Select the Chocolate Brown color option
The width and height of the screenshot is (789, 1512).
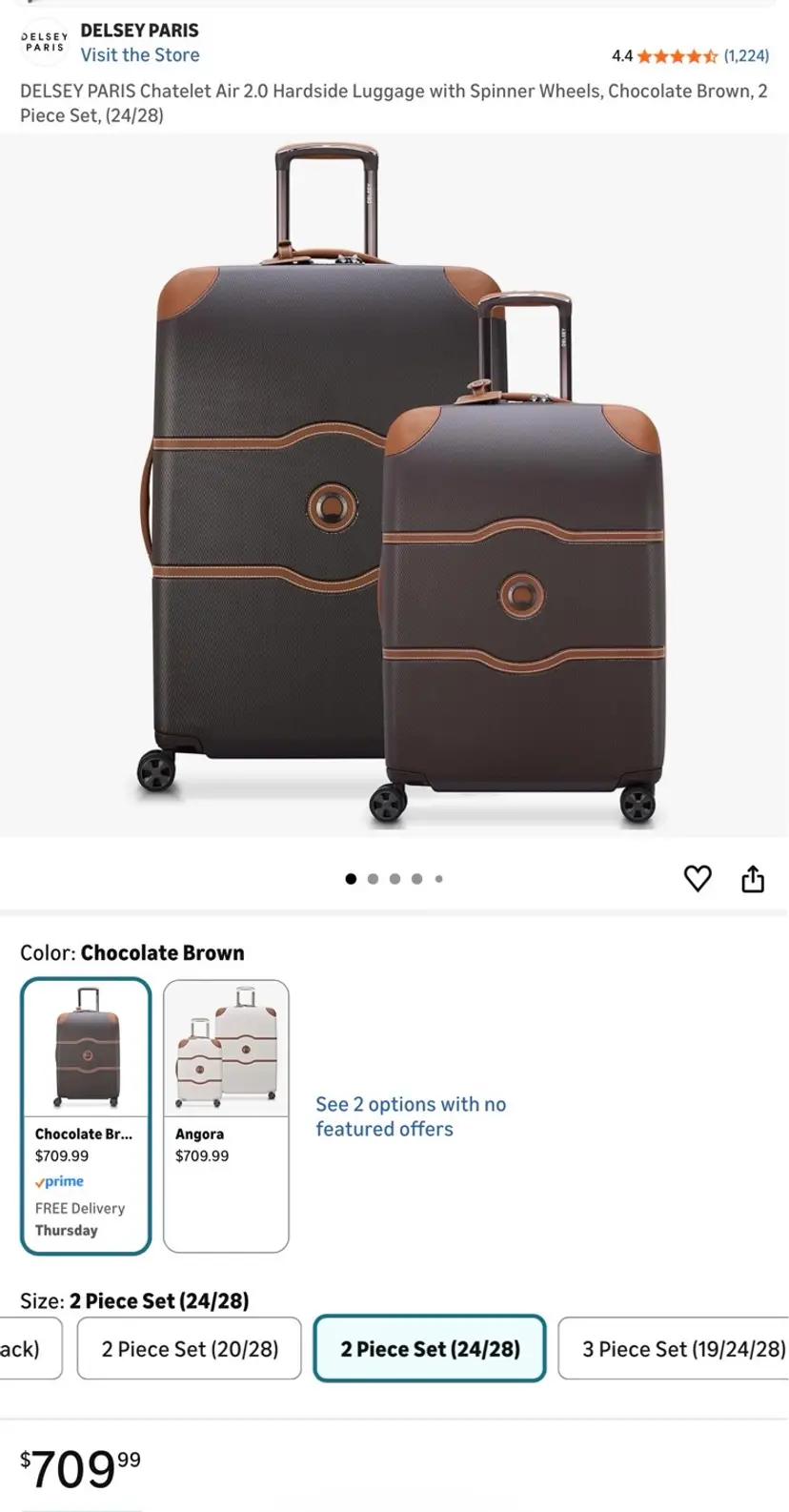86,1114
